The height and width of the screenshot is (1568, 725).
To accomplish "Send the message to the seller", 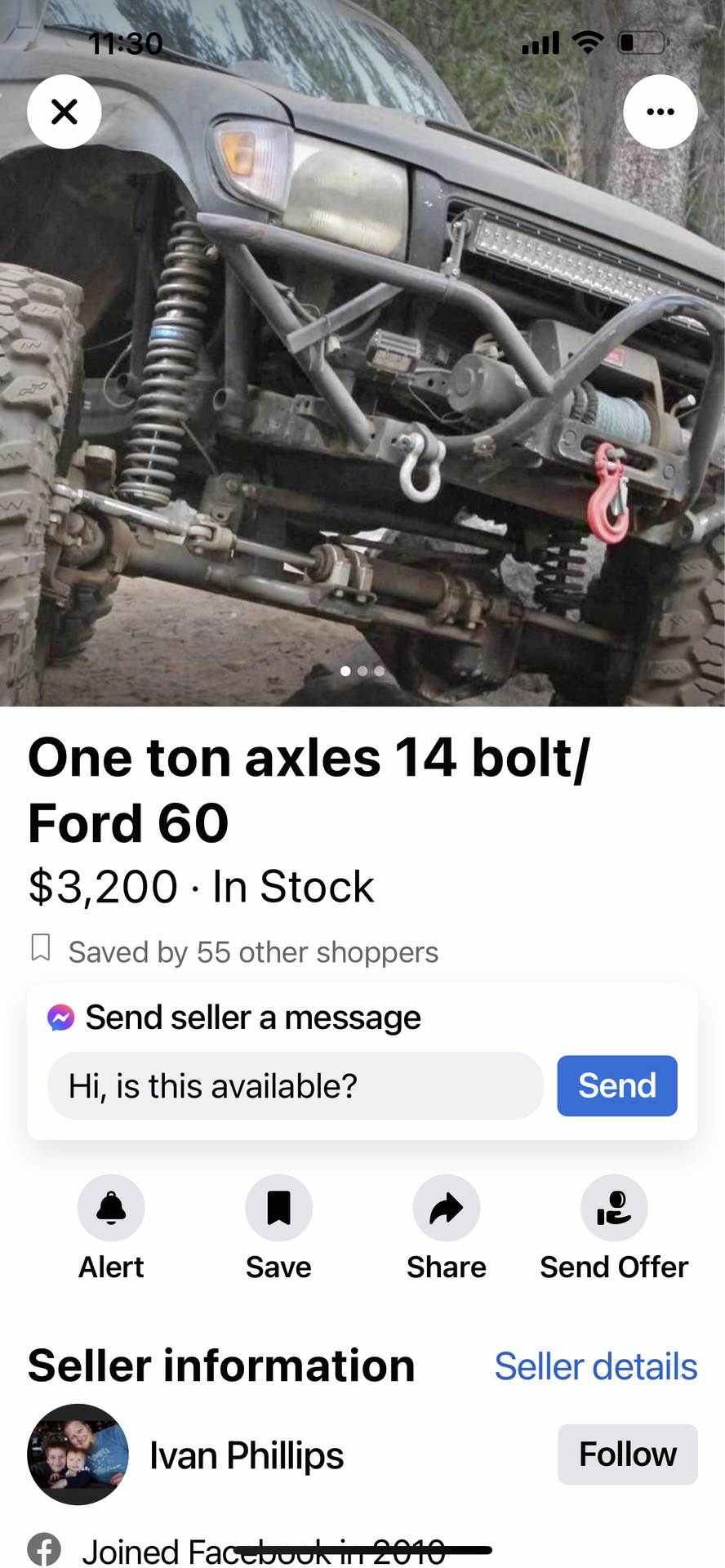I will [616, 1086].
